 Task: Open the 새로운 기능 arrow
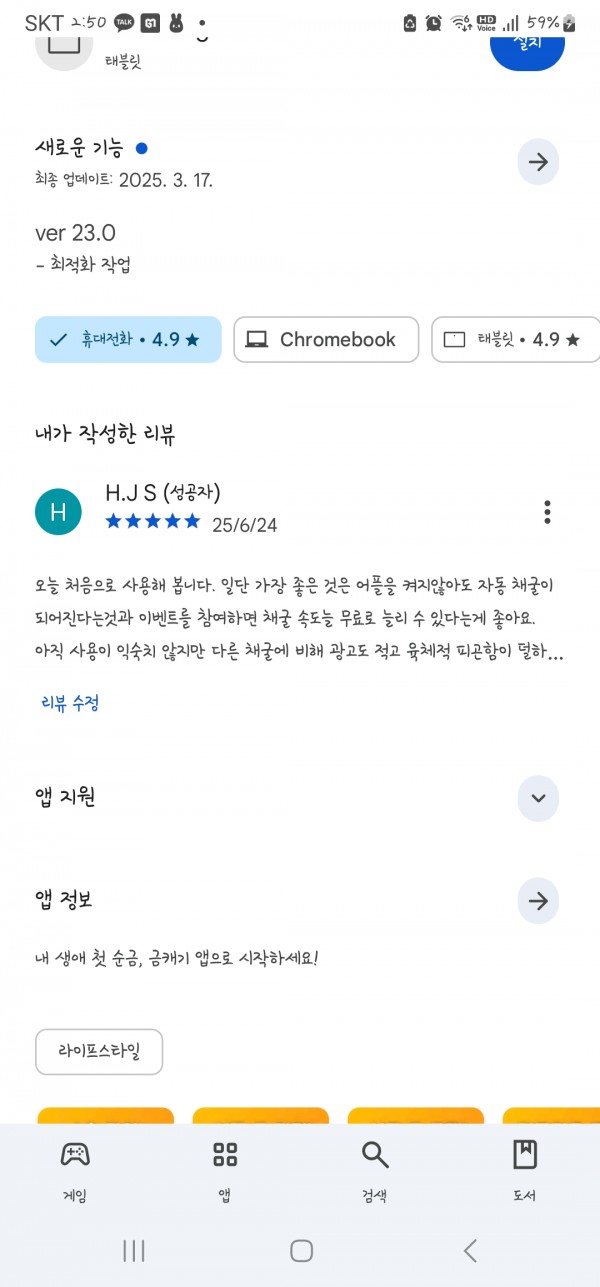pyautogui.click(x=538, y=162)
